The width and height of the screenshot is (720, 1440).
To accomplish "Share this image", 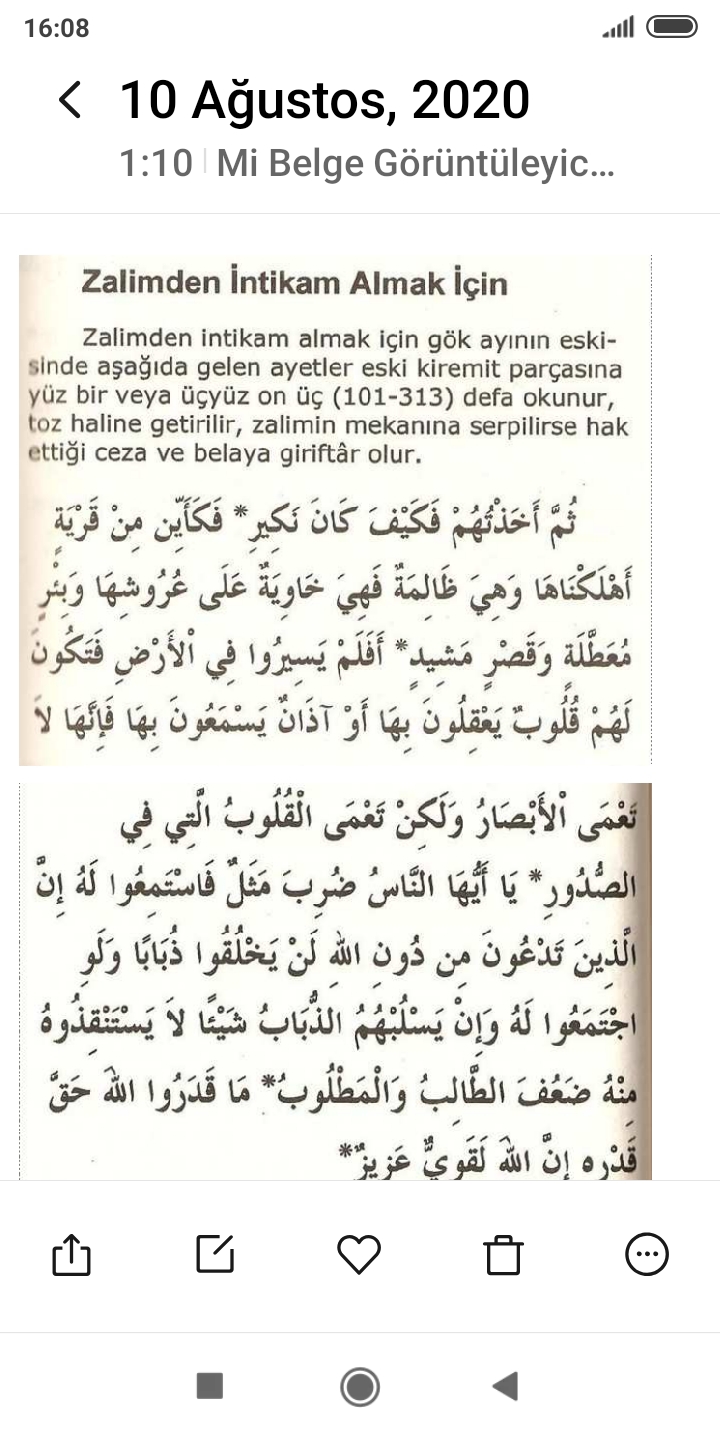I will (x=71, y=1254).
